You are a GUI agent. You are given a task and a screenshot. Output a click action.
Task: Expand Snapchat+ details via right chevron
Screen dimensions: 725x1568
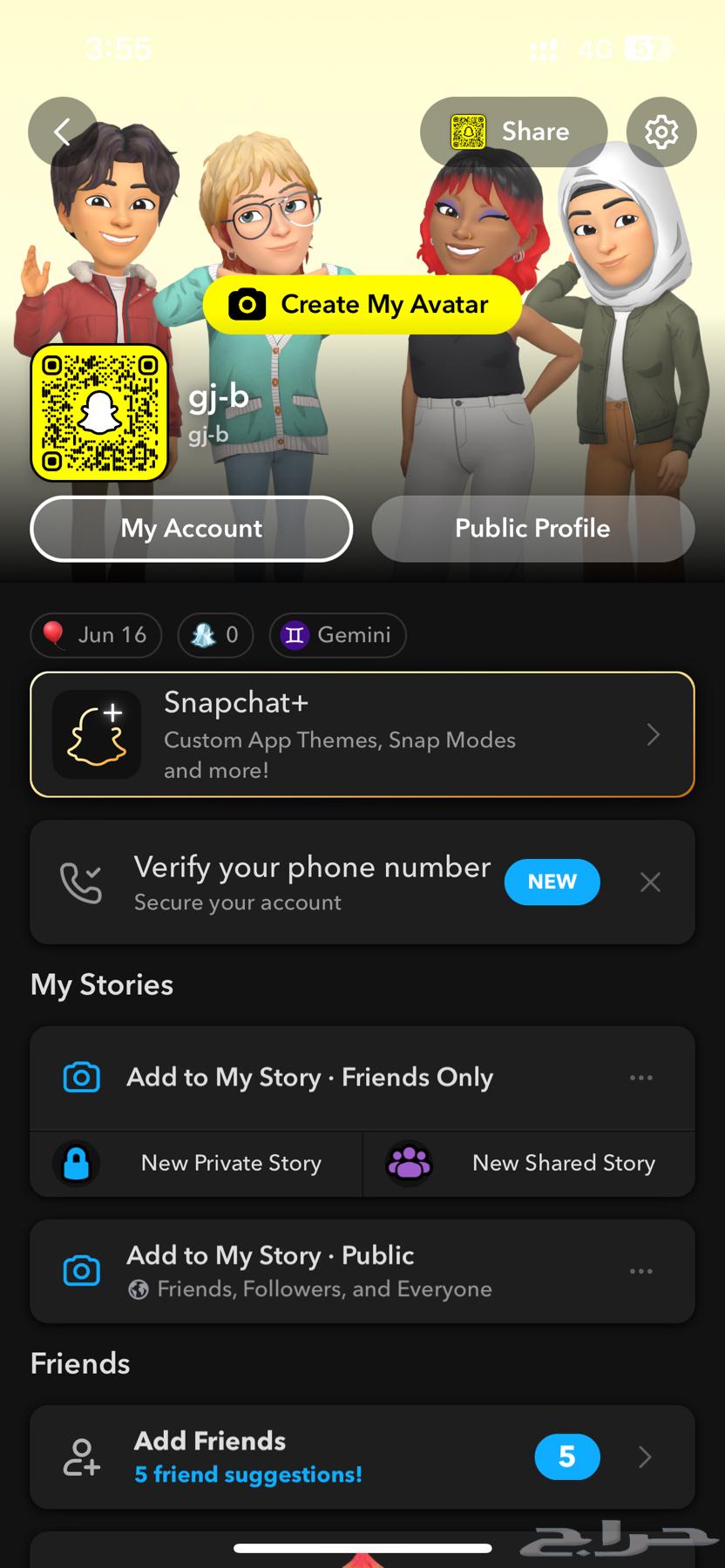[x=653, y=733]
